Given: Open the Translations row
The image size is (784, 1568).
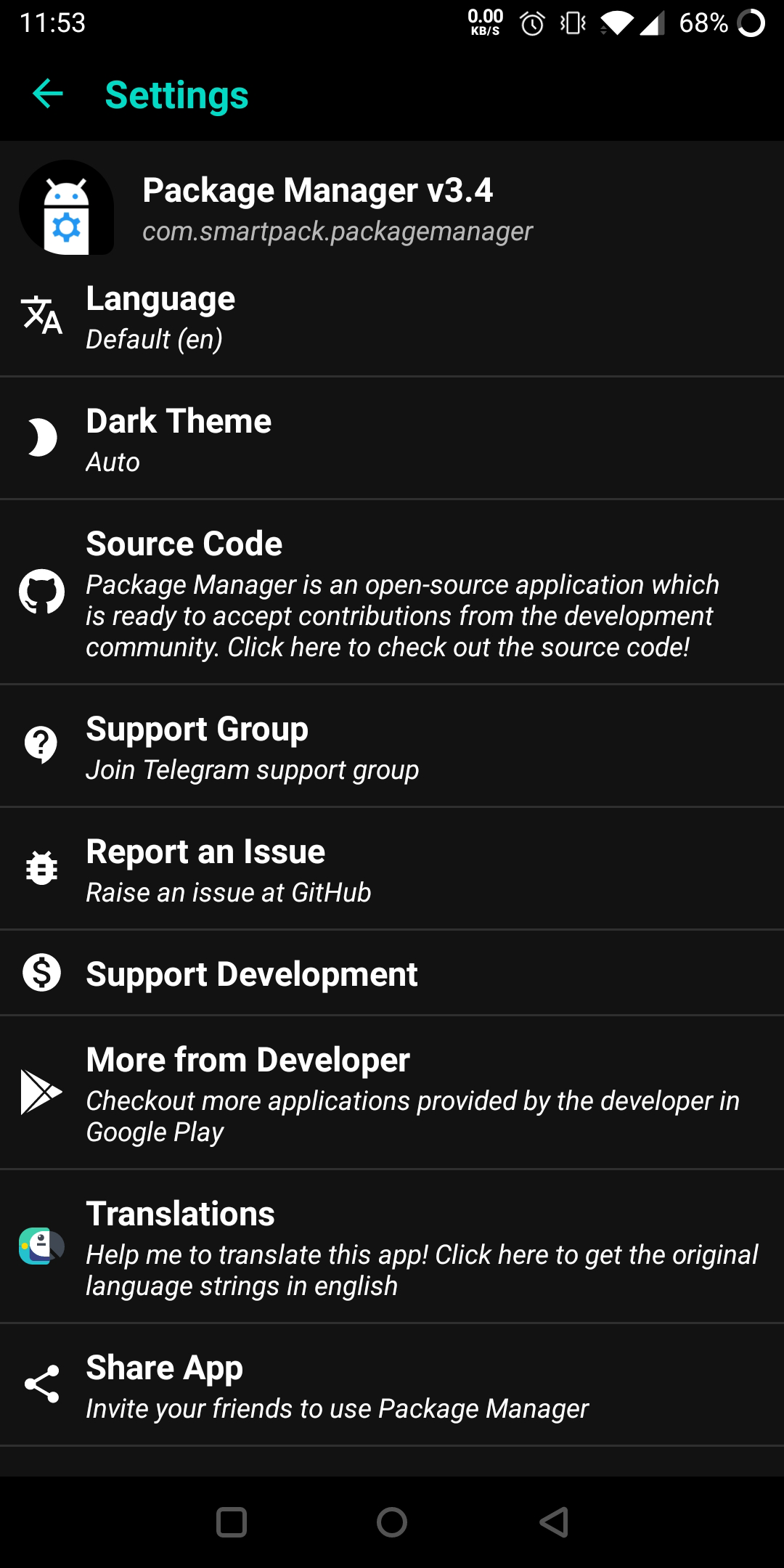Looking at the screenshot, I should click(392, 1247).
